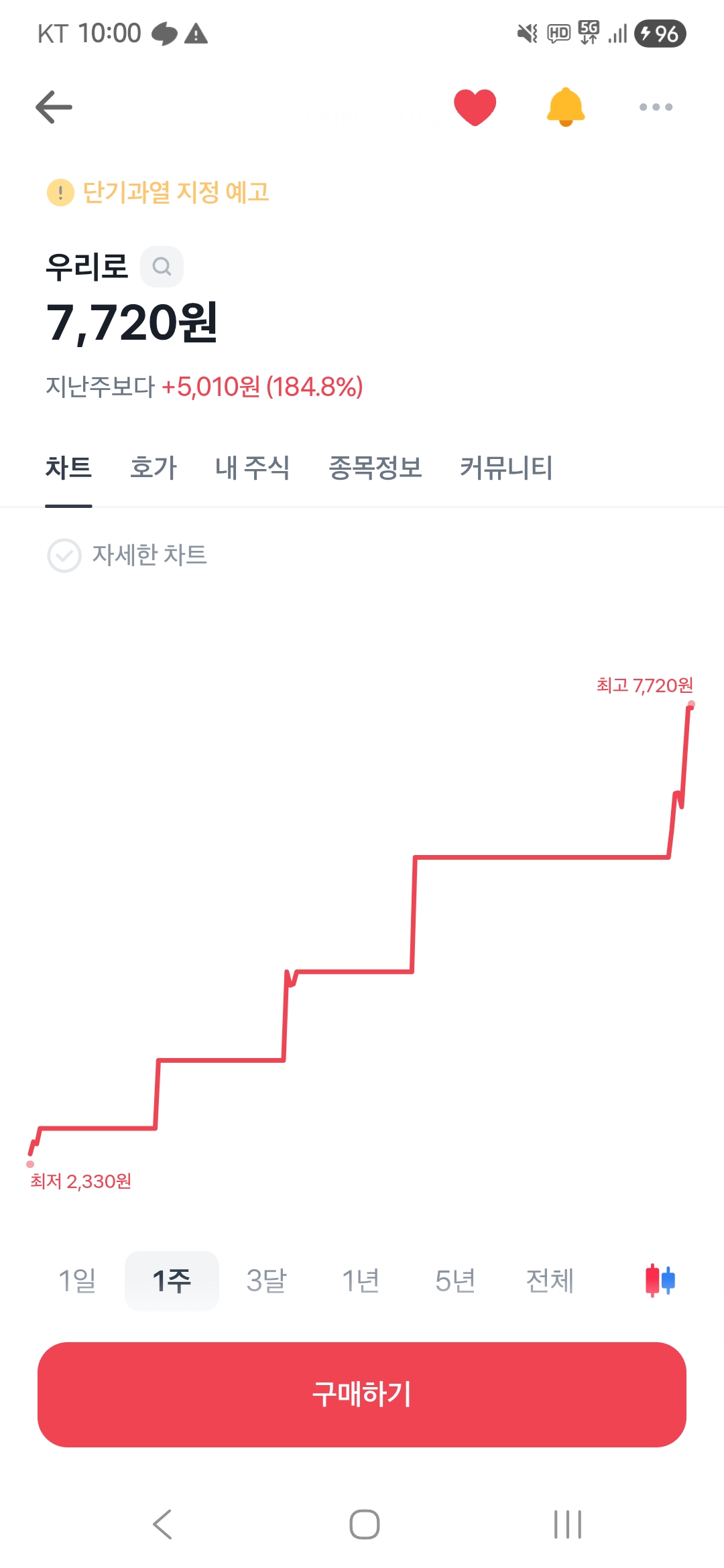Tap the 단기과열 지정 예고 warning notice
Viewport: 724px width, 1568px height.
pyautogui.click(x=159, y=193)
